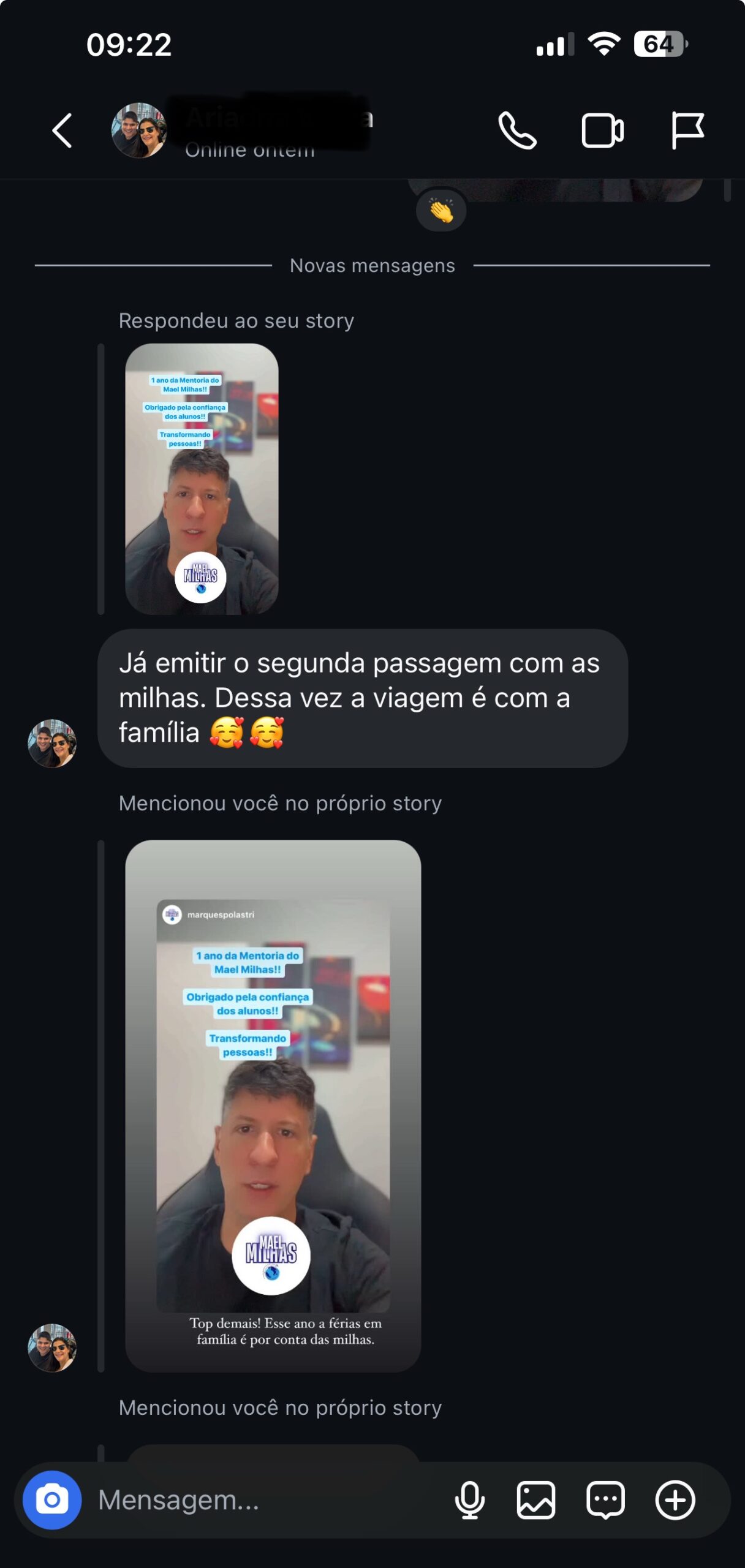Open the replied story thumbnail
Screen dimensions: 745x1568
[202, 478]
